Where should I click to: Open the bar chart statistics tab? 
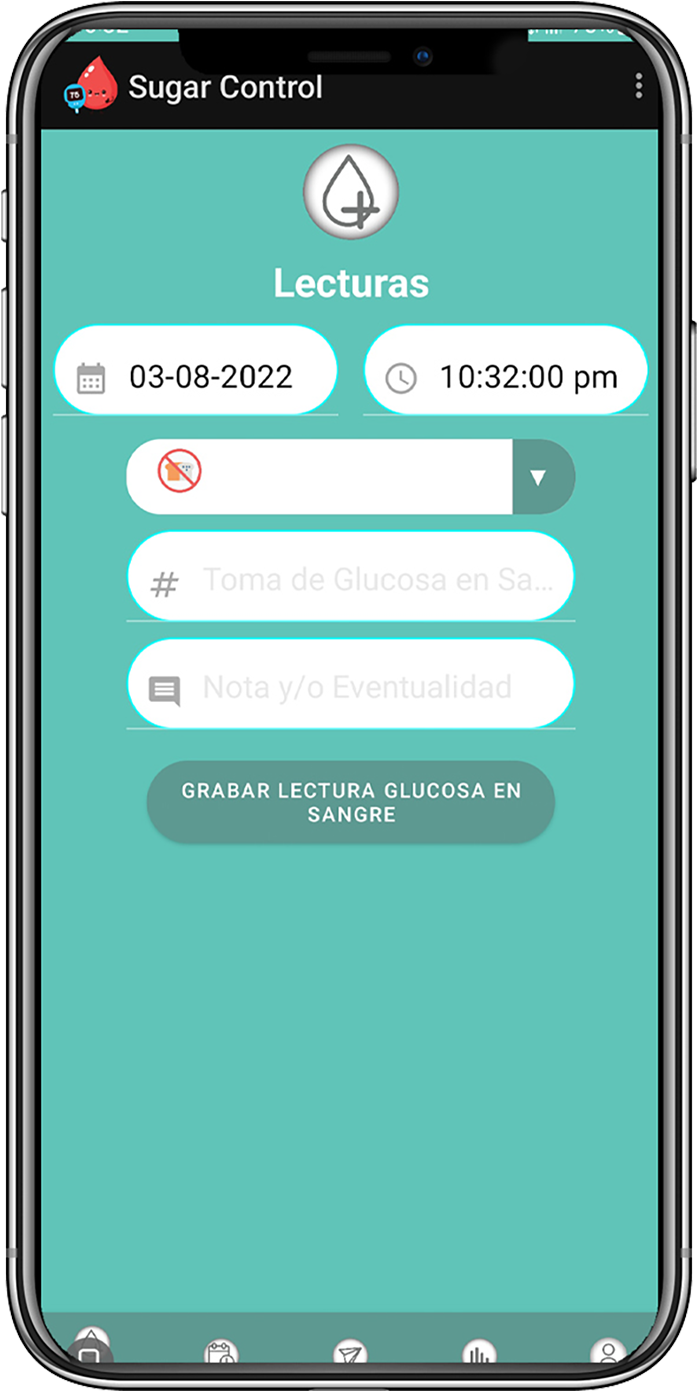click(479, 1352)
